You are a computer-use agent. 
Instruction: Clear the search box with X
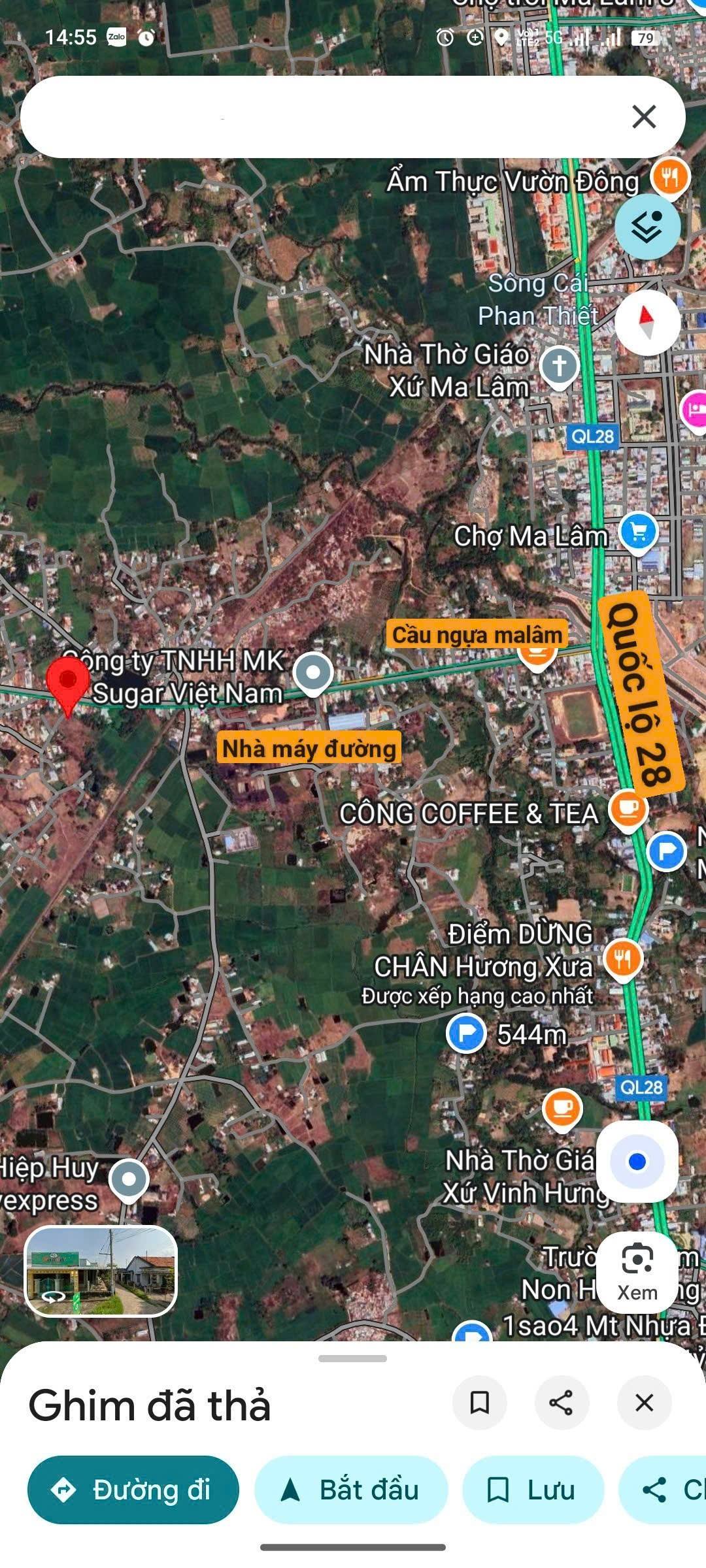[644, 117]
